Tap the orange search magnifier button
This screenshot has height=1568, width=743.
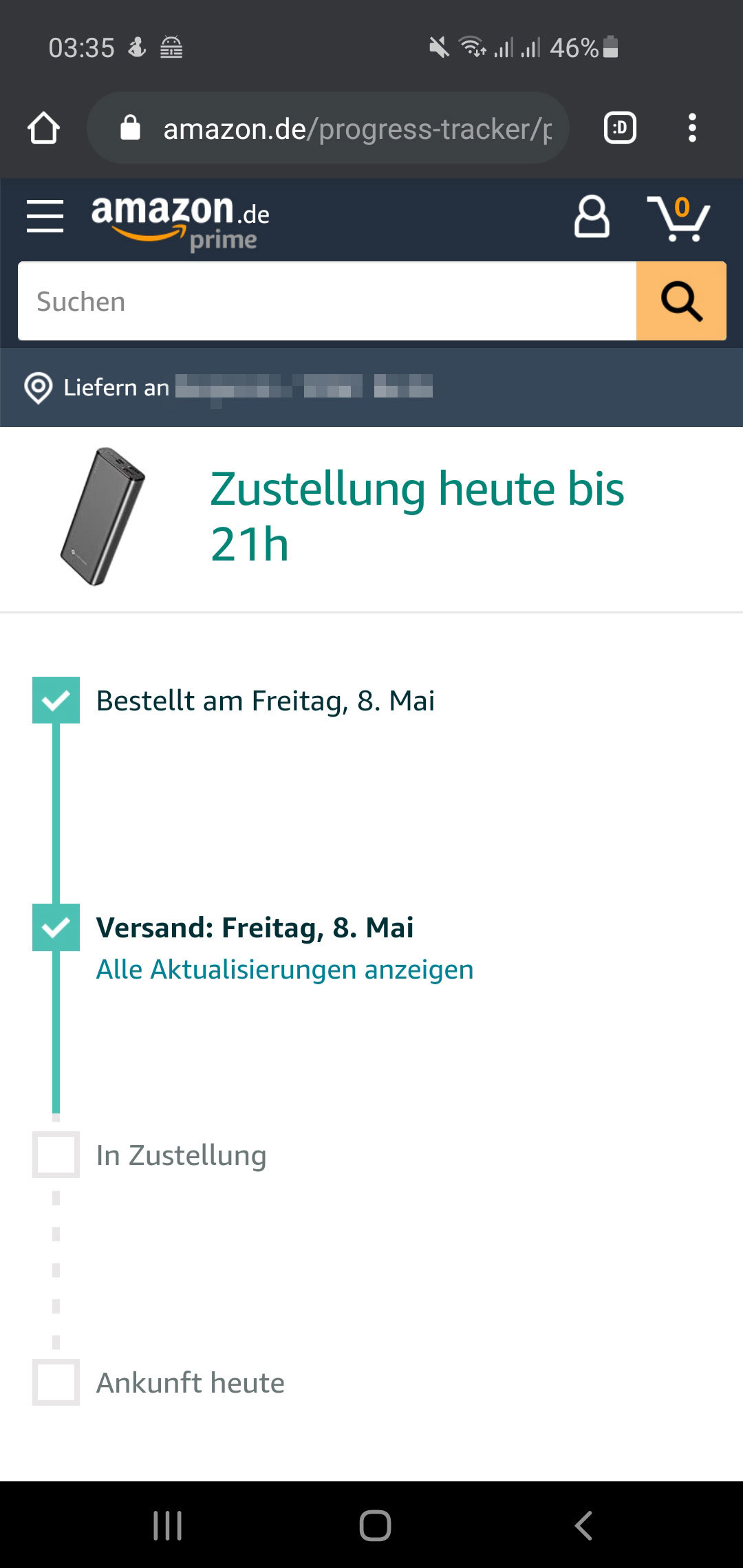click(x=681, y=301)
